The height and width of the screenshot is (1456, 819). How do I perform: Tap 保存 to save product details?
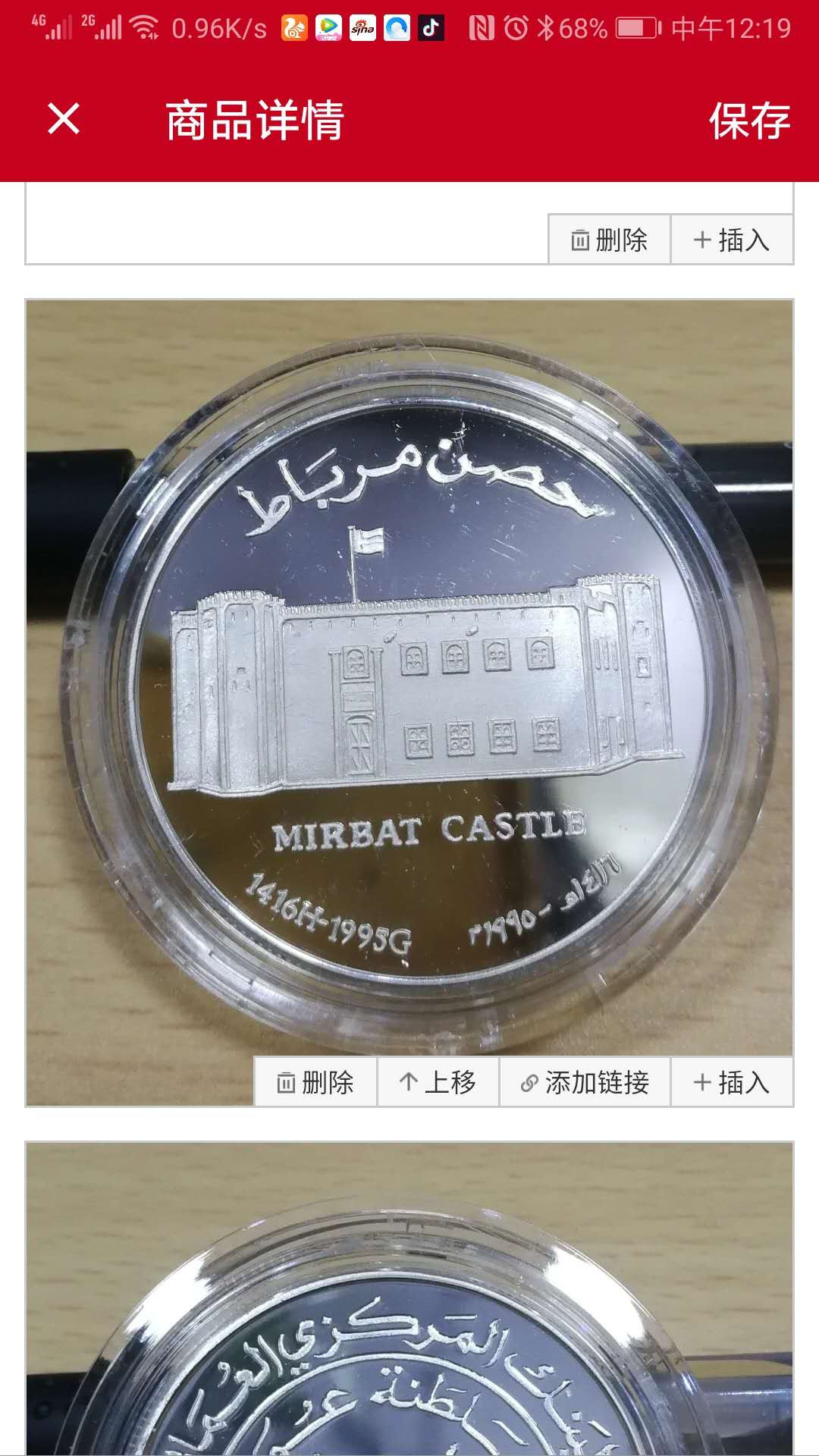coord(749,121)
